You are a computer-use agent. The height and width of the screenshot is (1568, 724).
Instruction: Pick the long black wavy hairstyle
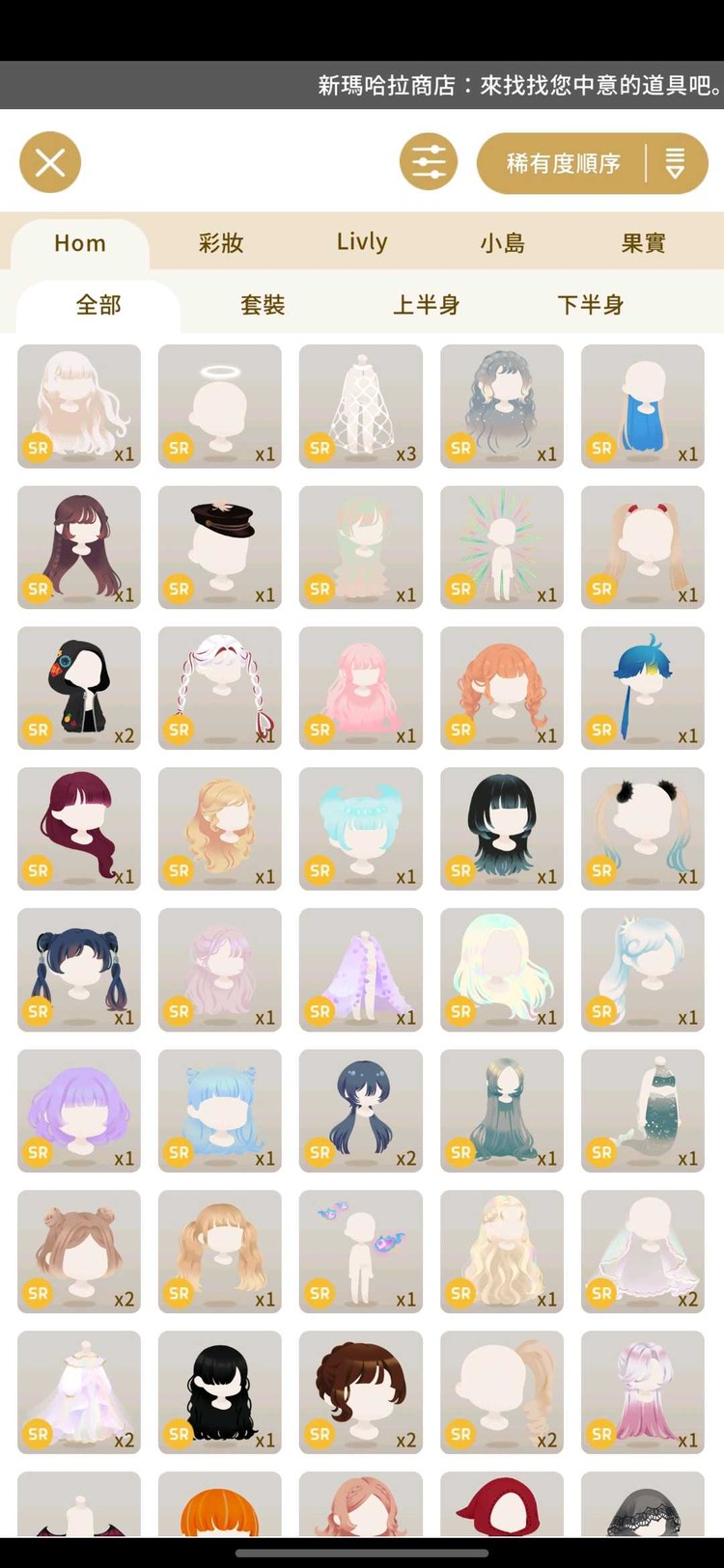pos(220,1392)
